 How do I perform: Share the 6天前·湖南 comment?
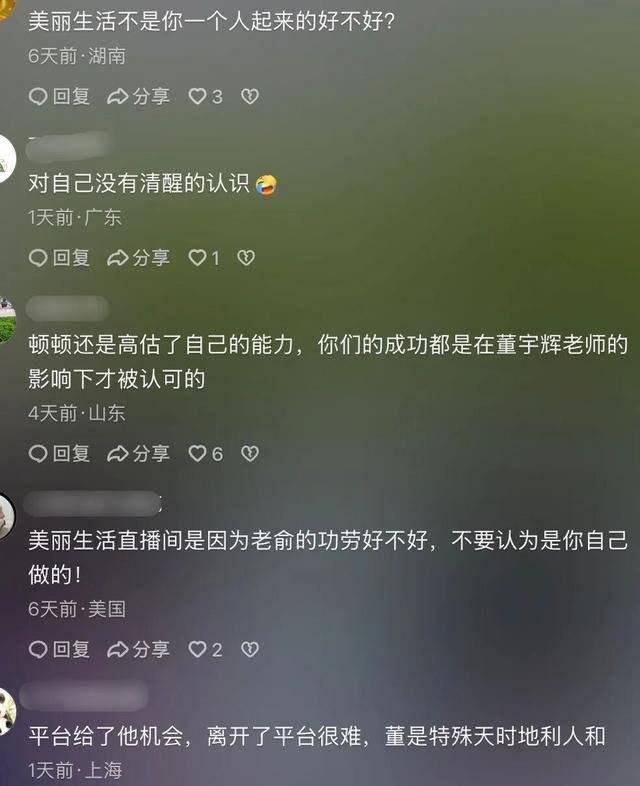138,97
